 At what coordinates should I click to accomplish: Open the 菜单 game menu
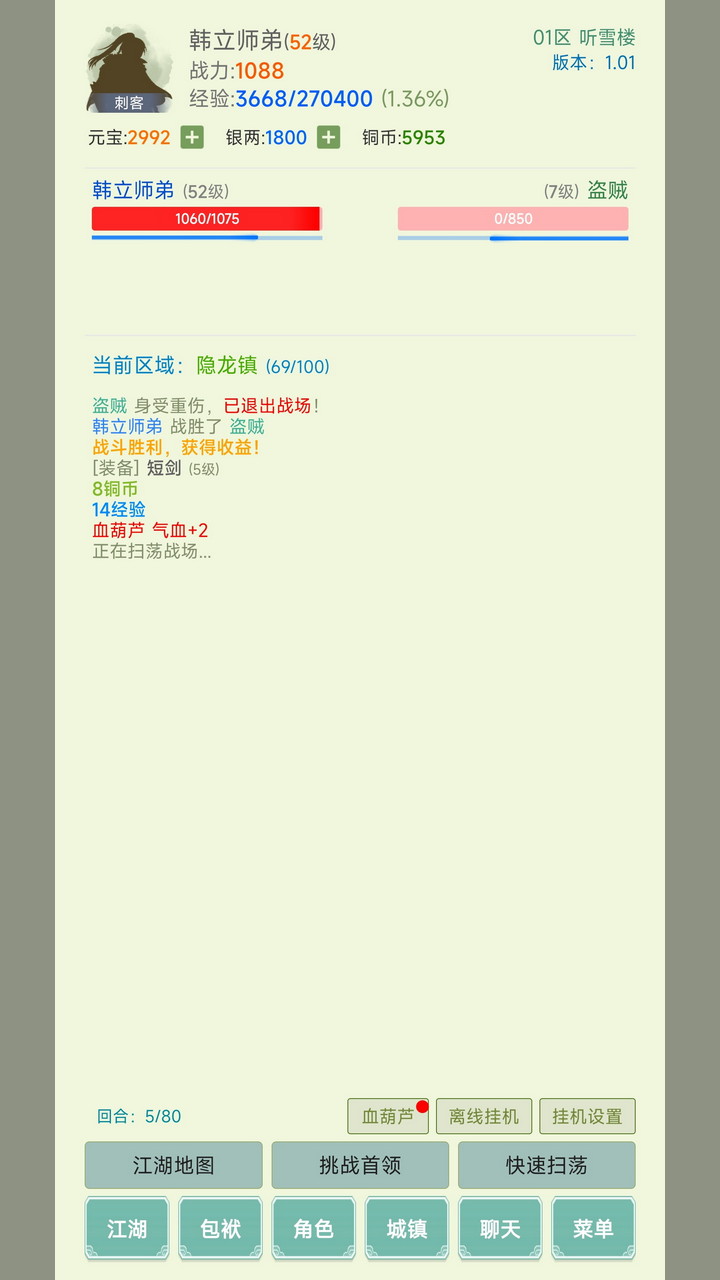[592, 1228]
